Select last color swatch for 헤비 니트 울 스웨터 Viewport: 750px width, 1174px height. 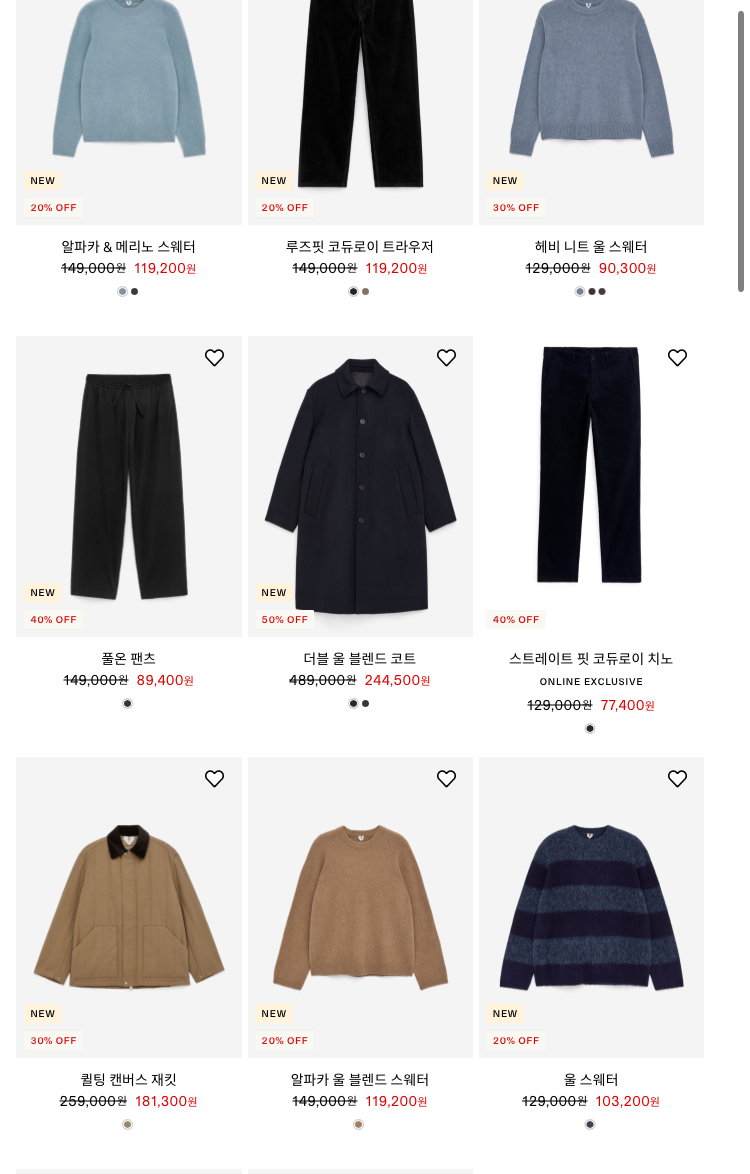(602, 291)
